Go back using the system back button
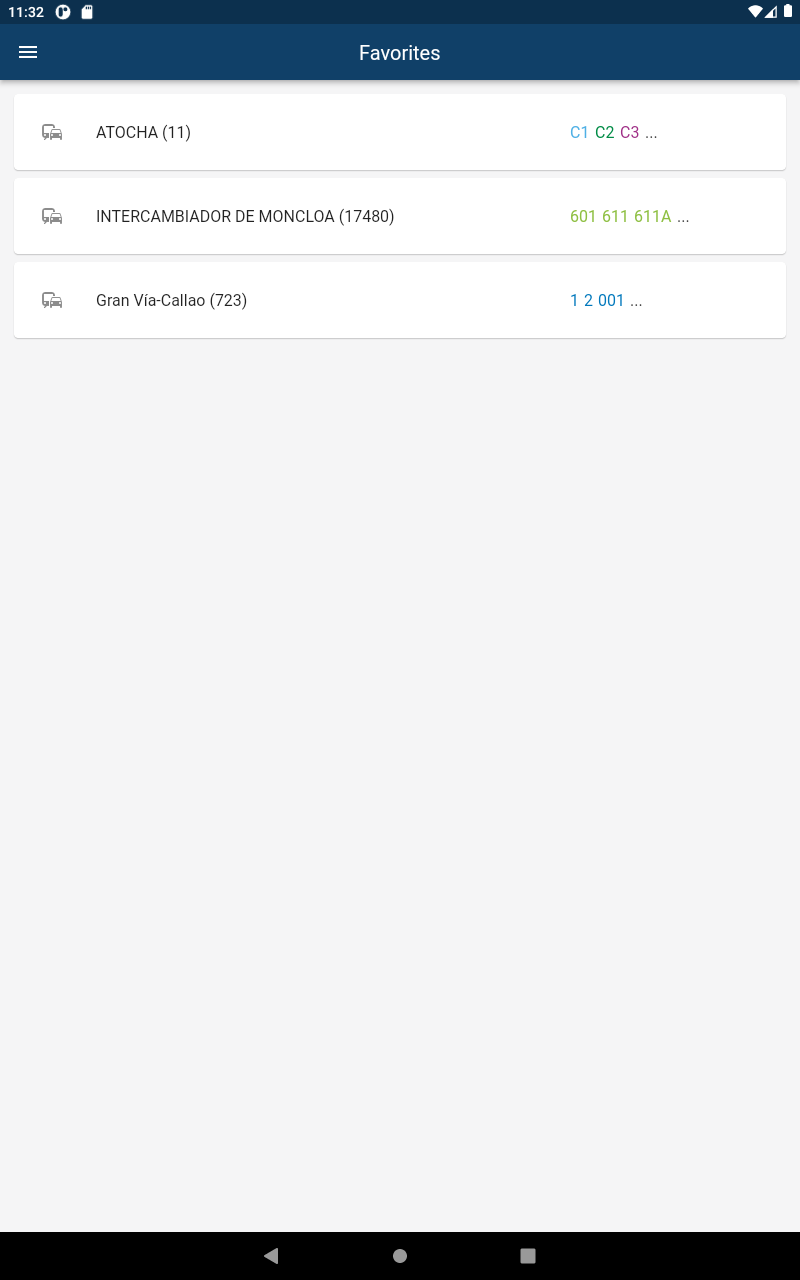Image resolution: width=800 pixels, height=1280 pixels. [271, 1256]
